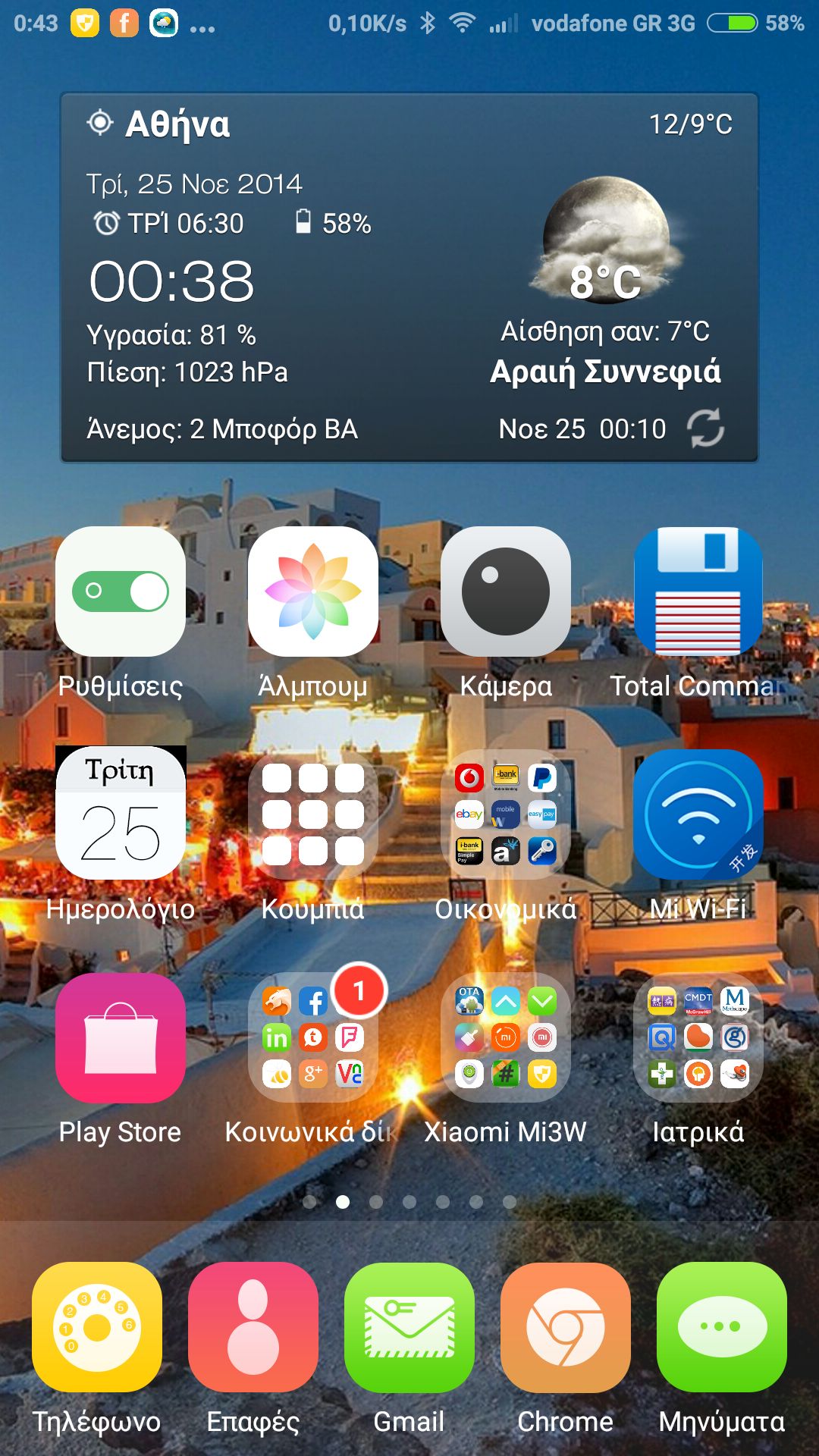Open the Άλμπουμ gallery app

(x=313, y=591)
